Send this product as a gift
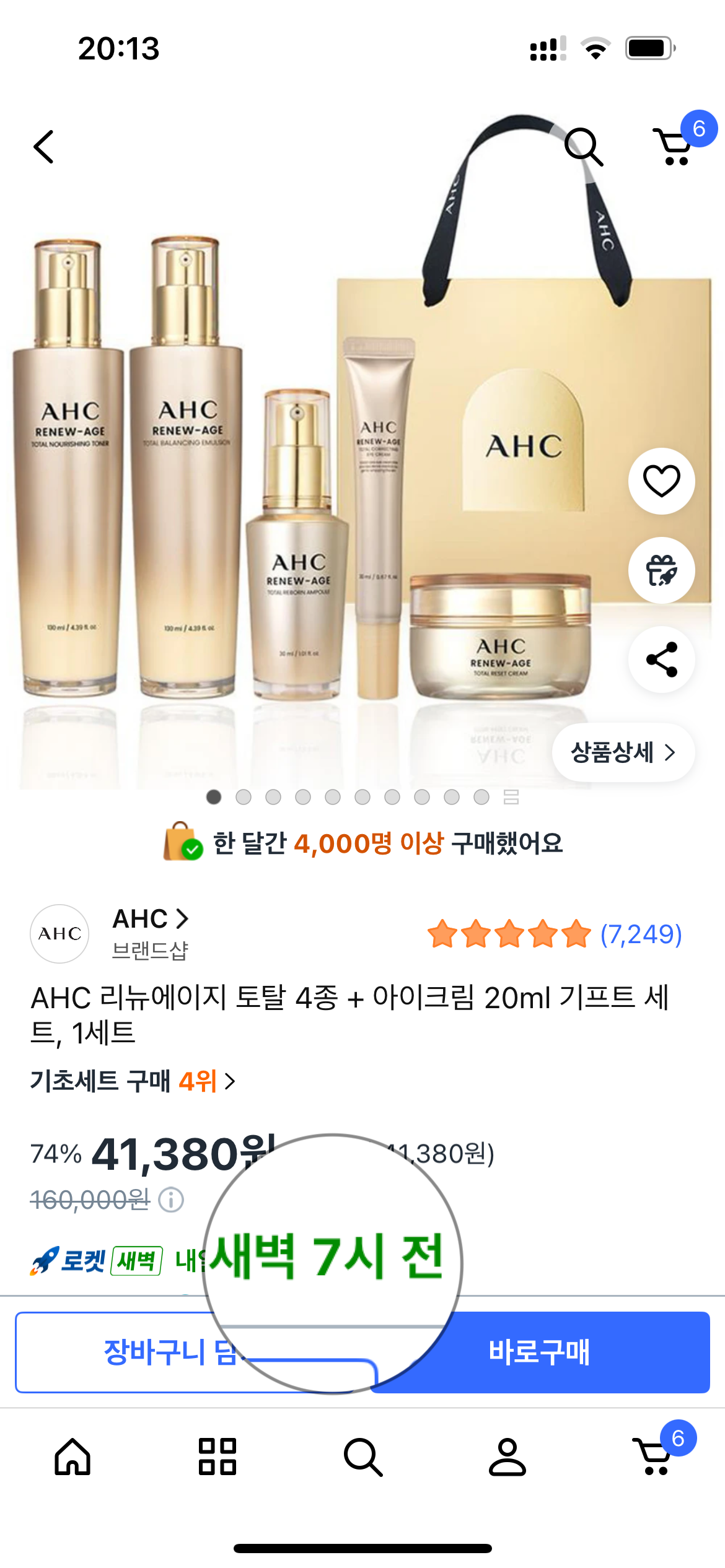This screenshot has height=1568, width=725. pos(661,570)
